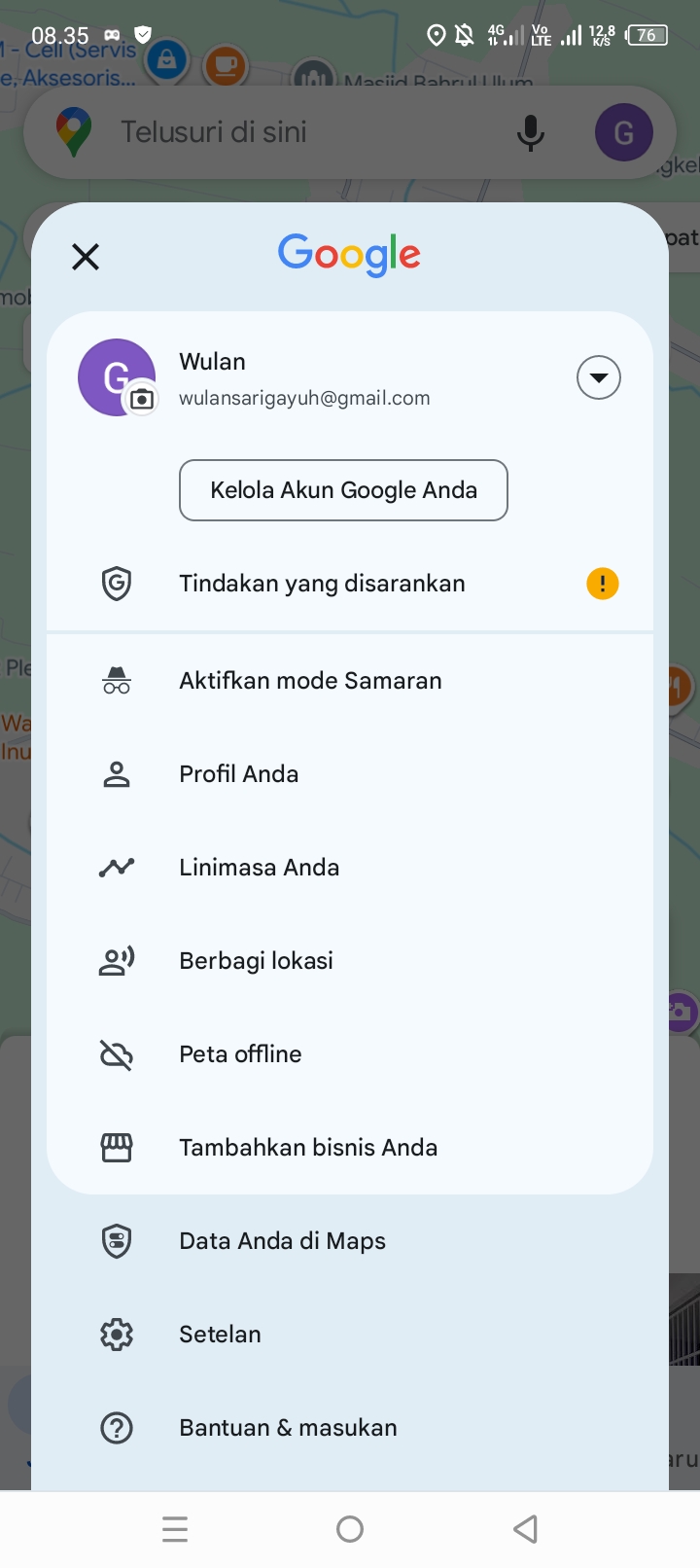Select Aktifkan mode Samaran
This screenshot has width=700, height=1568.
tap(310, 681)
